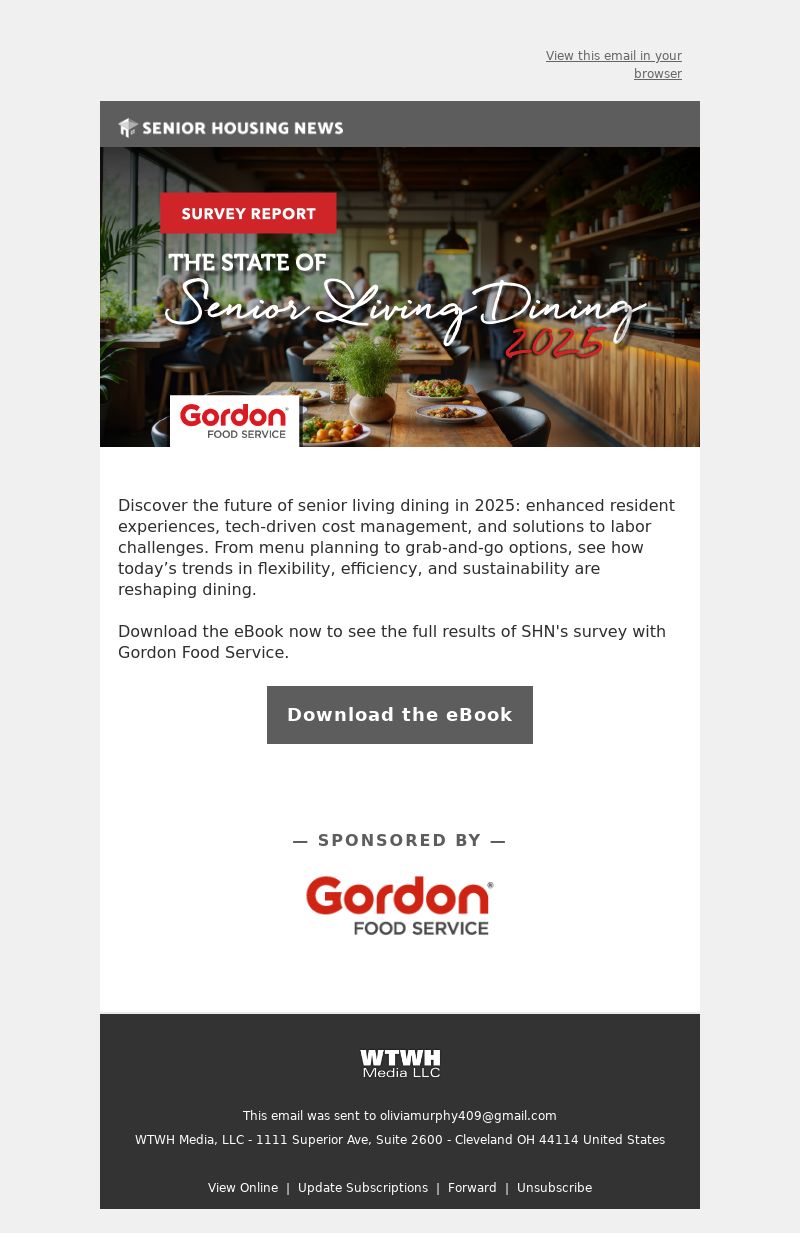Open the View Online footer link
Viewport: 800px width, 1233px height.
tap(243, 1188)
